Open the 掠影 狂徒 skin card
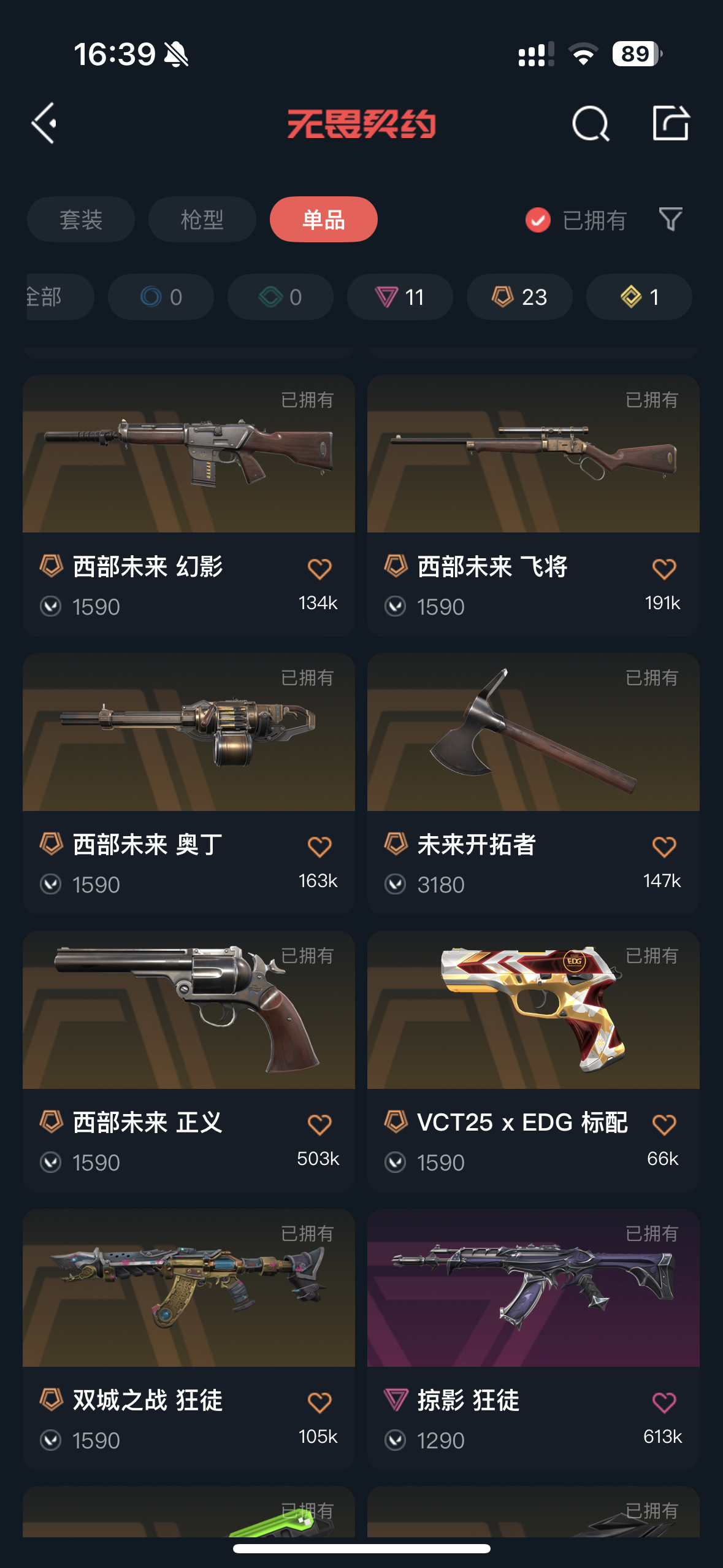 coord(533,1288)
